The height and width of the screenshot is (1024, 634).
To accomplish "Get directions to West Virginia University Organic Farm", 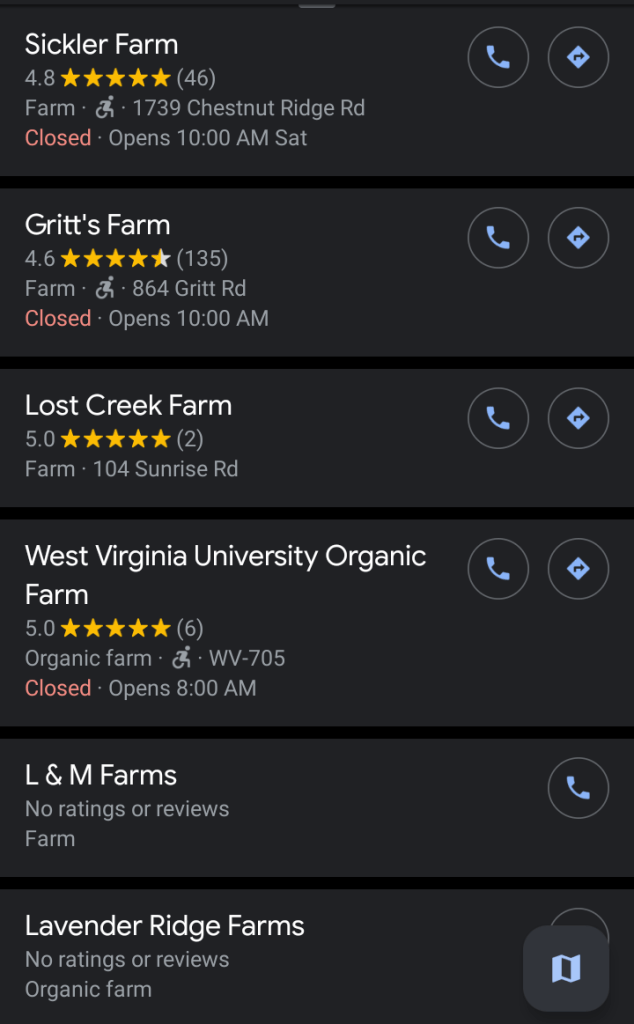I will [x=578, y=569].
